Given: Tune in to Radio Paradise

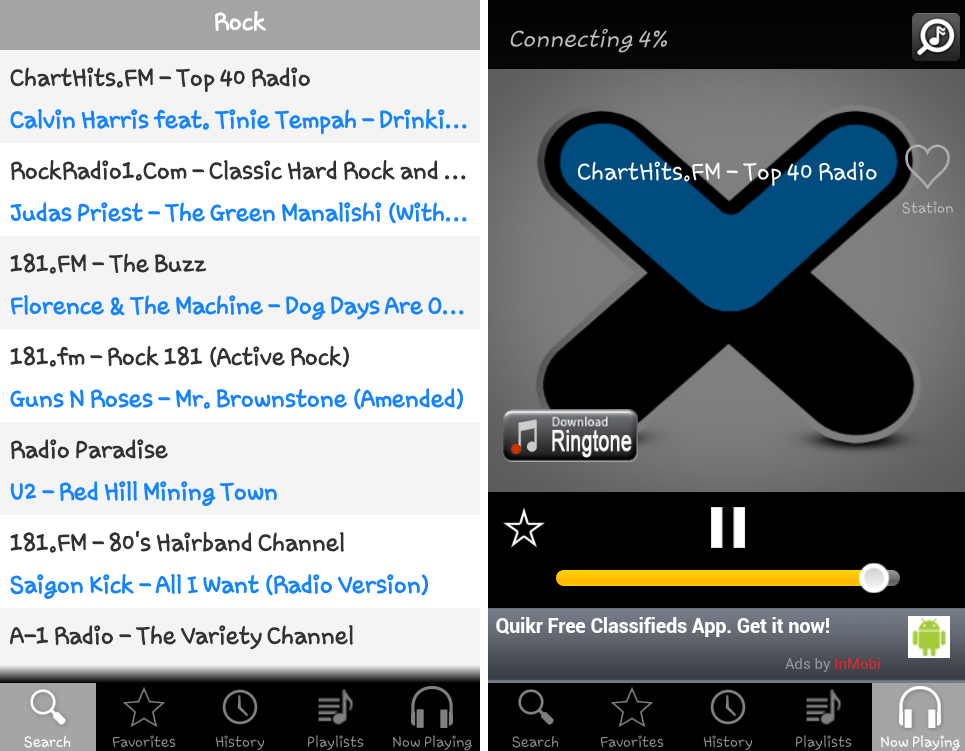Looking at the screenshot, I should coord(239,470).
